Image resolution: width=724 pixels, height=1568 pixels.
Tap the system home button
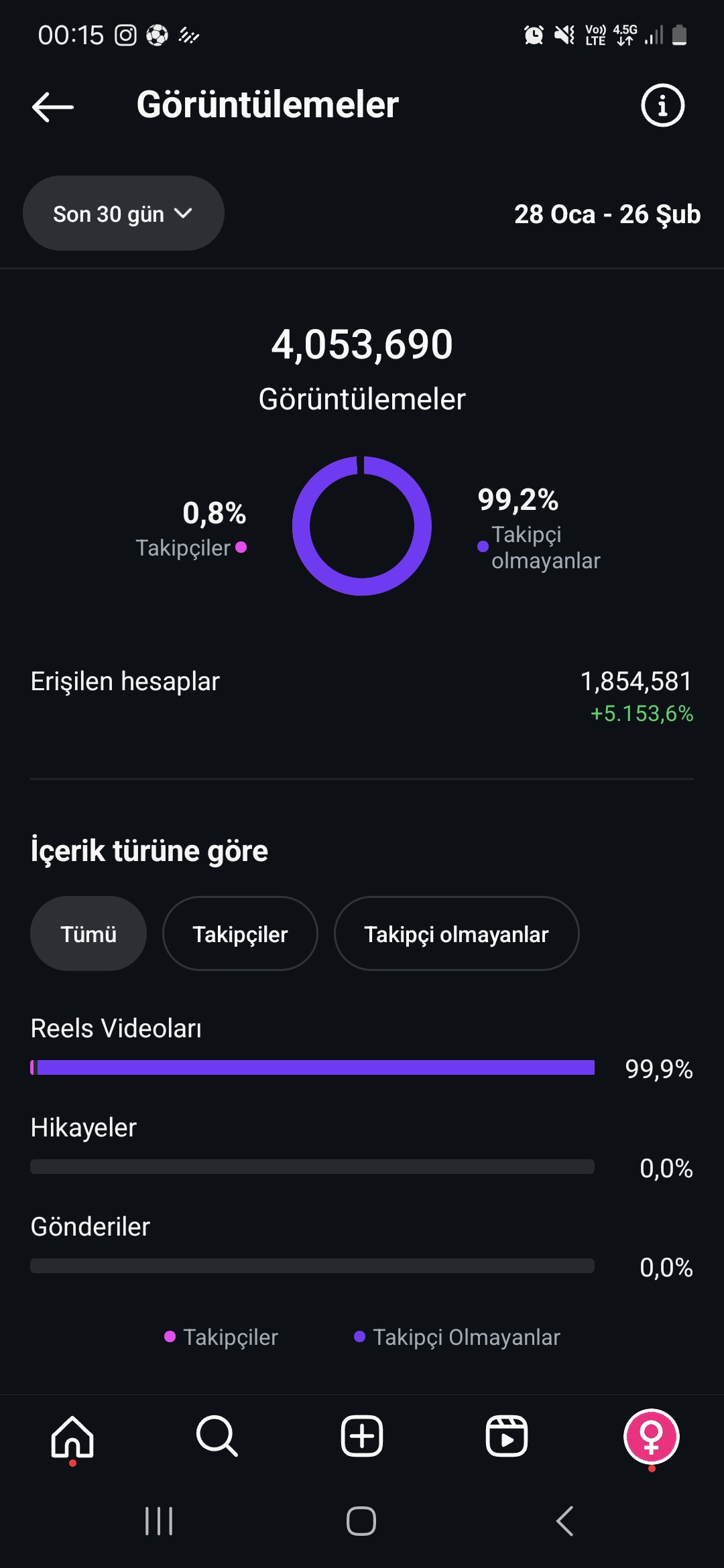click(x=361, y=1521)
